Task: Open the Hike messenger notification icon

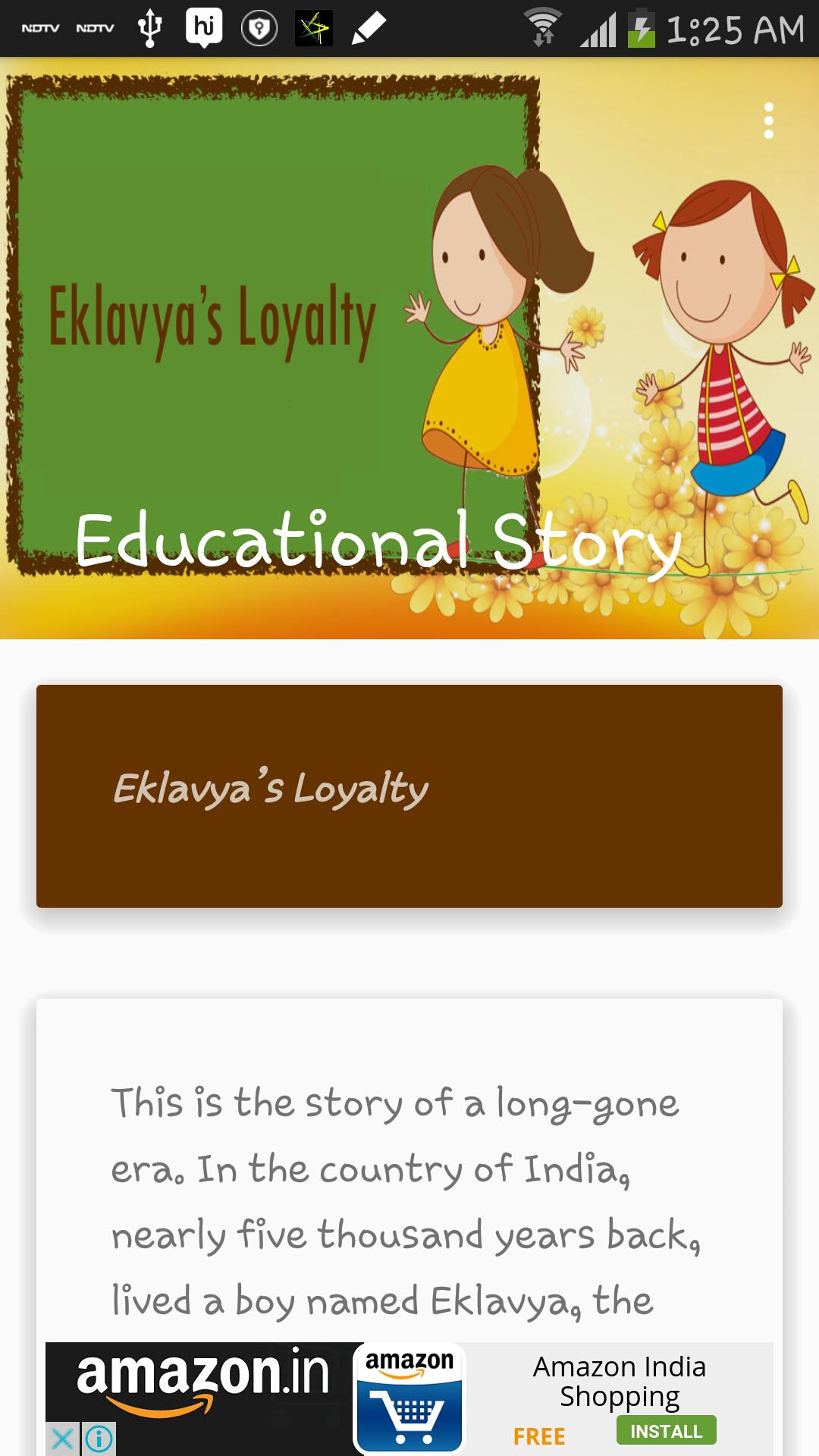Action: [x=202, y=27]
